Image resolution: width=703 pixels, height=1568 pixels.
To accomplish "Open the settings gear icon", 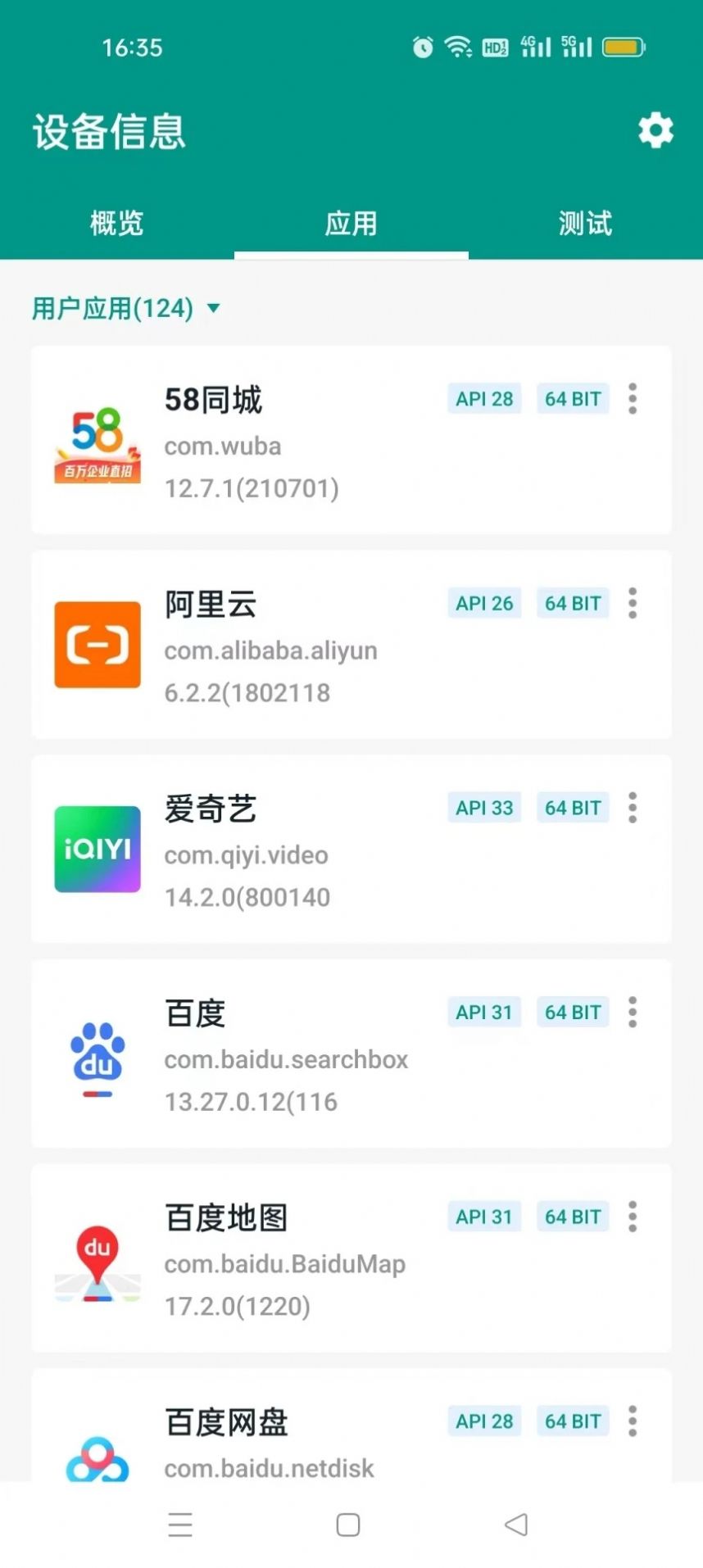I will [x=655, y=131].
